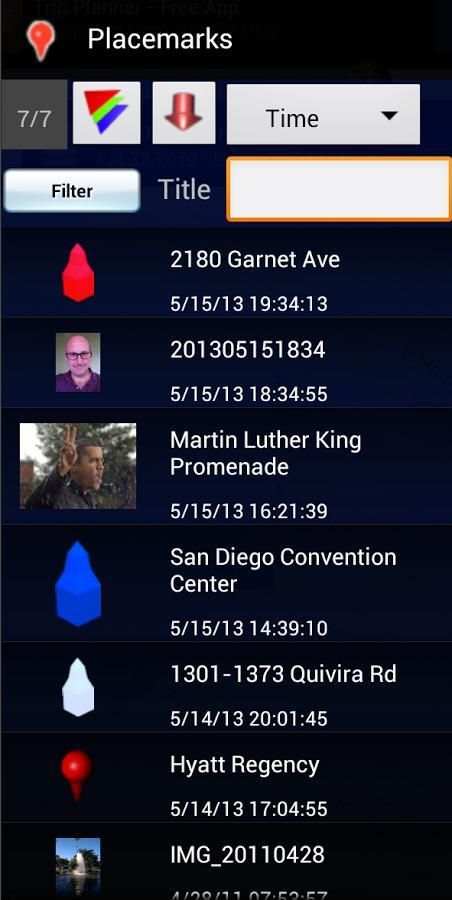Tap the Placemarks pin icon in header
Image resolution: width=452 pixels, height=900 pixels.
(x=41, y=40)
